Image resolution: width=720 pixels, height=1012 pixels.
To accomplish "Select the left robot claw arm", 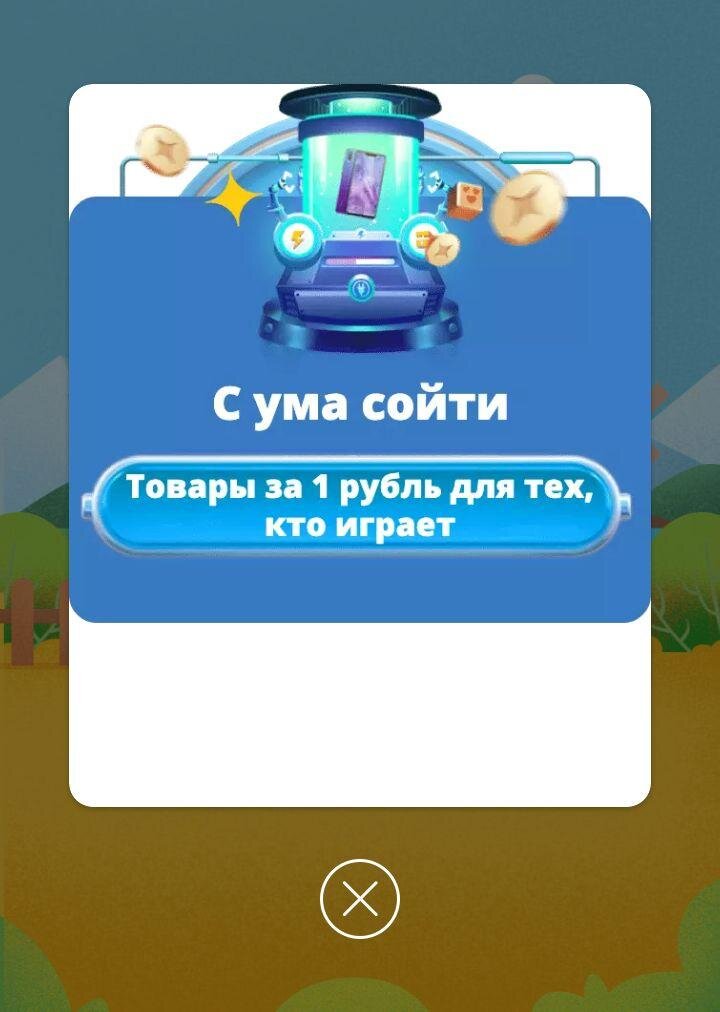I will [x=287, y=182].
